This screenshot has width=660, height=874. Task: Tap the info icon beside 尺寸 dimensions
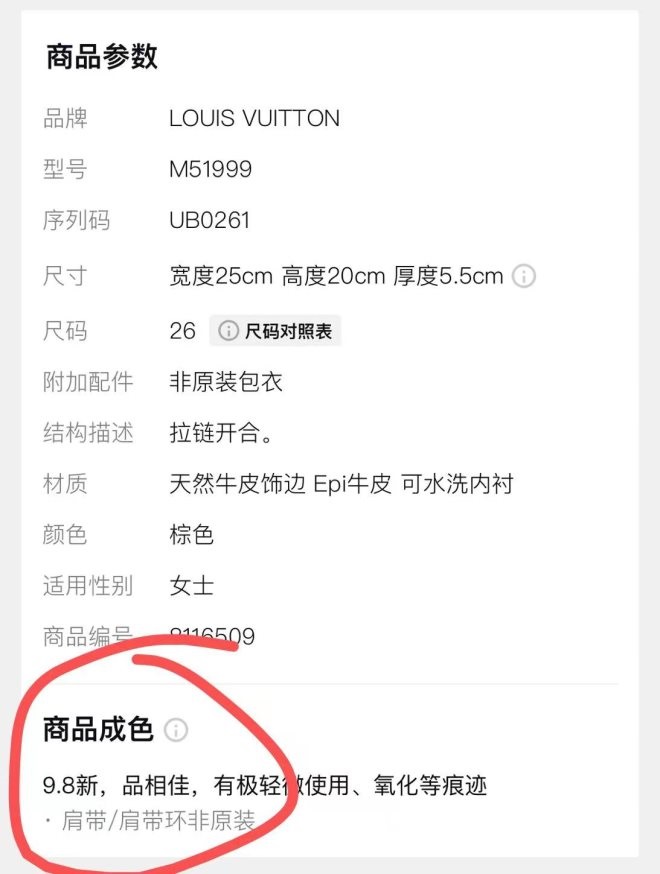(524, 277)
